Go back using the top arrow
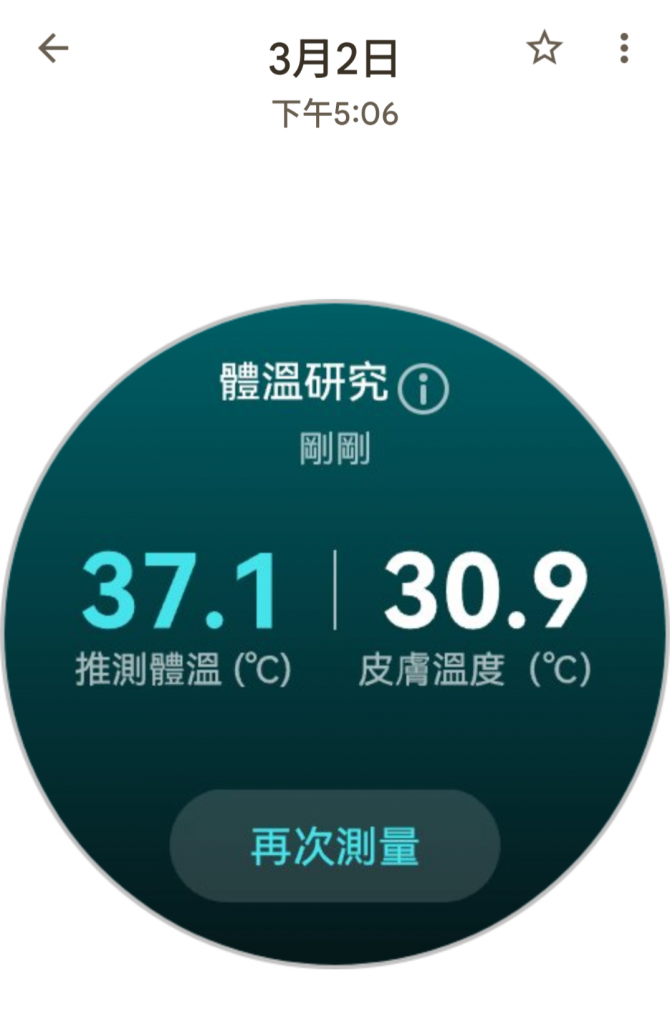Screen dimensions: 670x1024 point(53,48)
